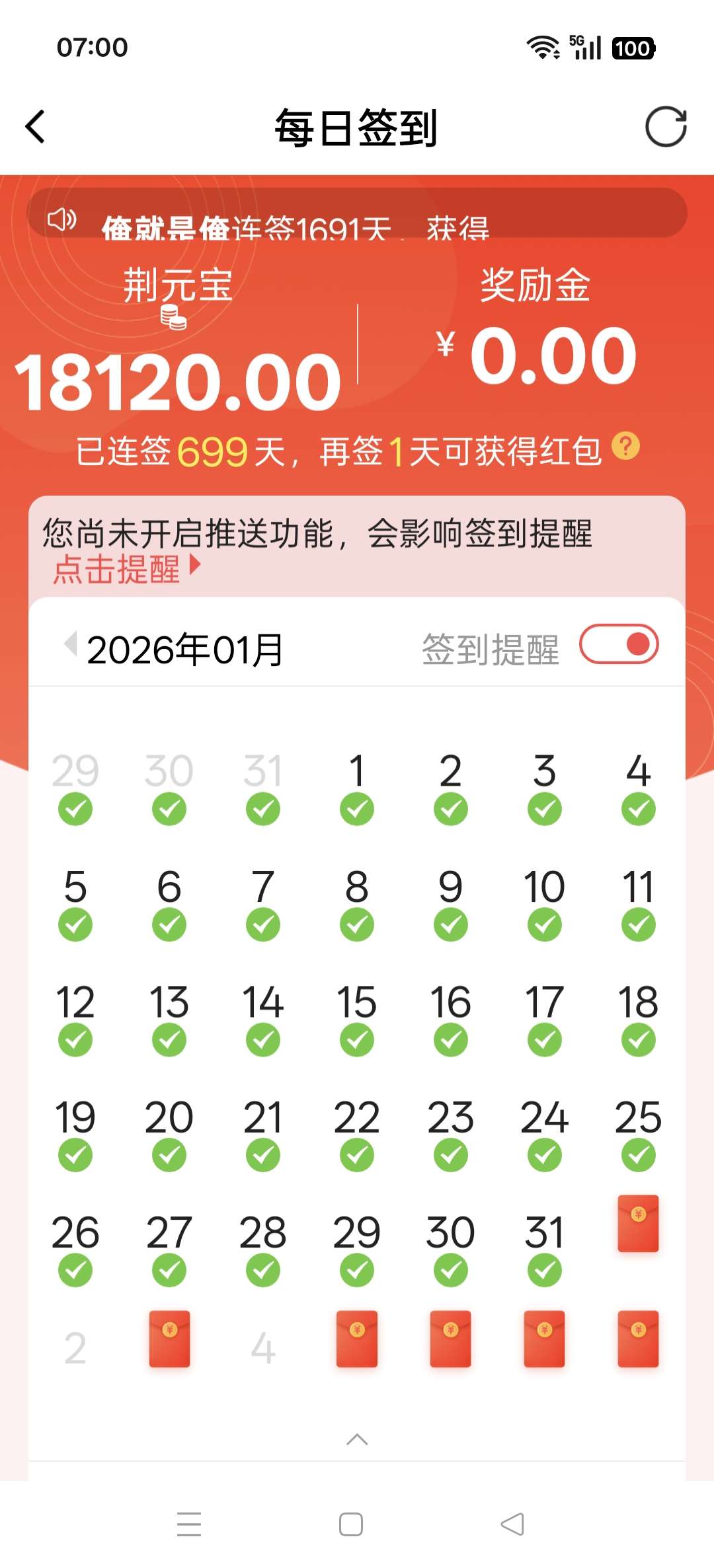Viewport: 714px width, 1568px height.
Task: Tap the 点击提醒 link
Action: point(126,568)
